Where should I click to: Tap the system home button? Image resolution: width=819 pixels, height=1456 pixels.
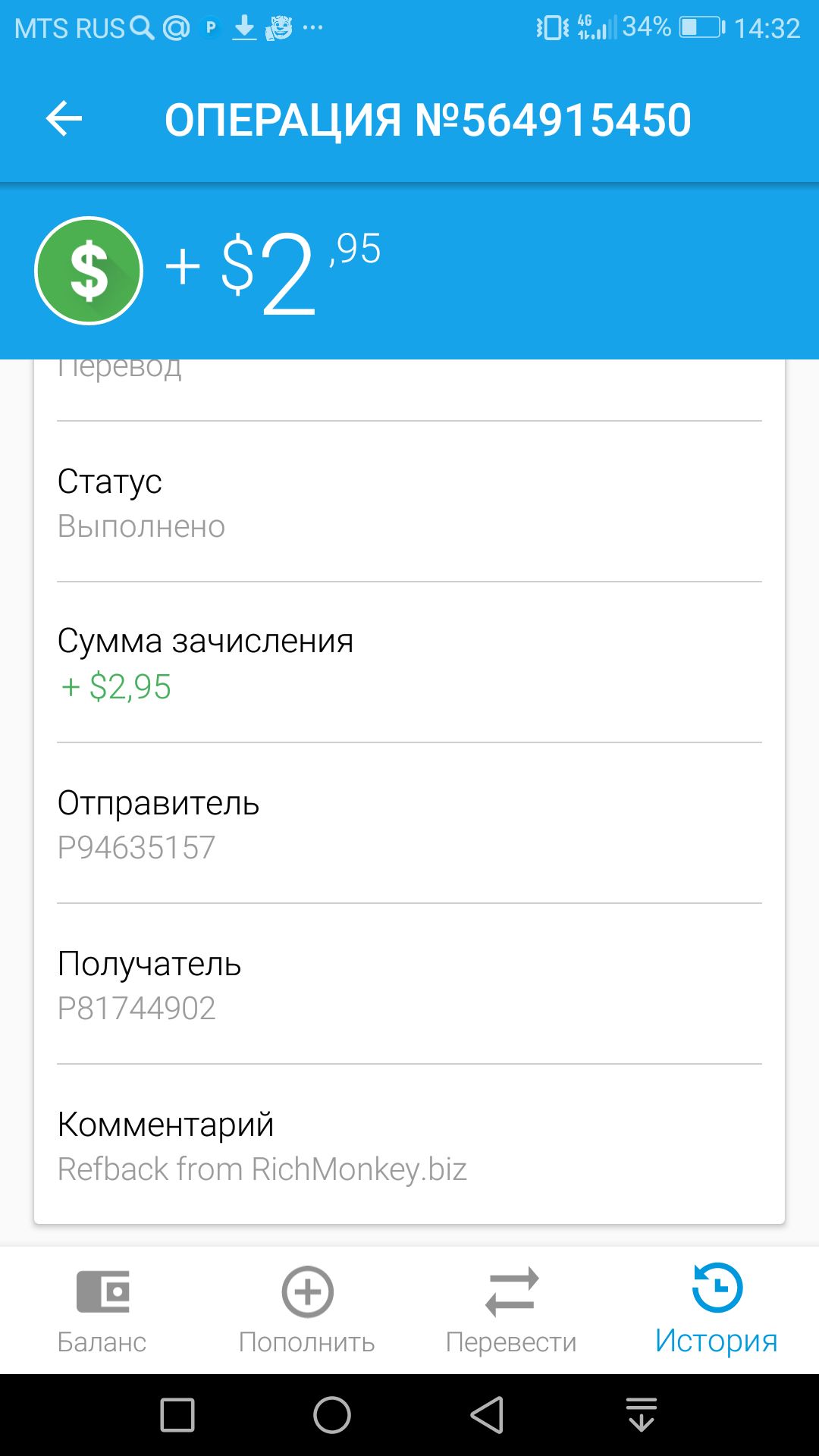332,1415
